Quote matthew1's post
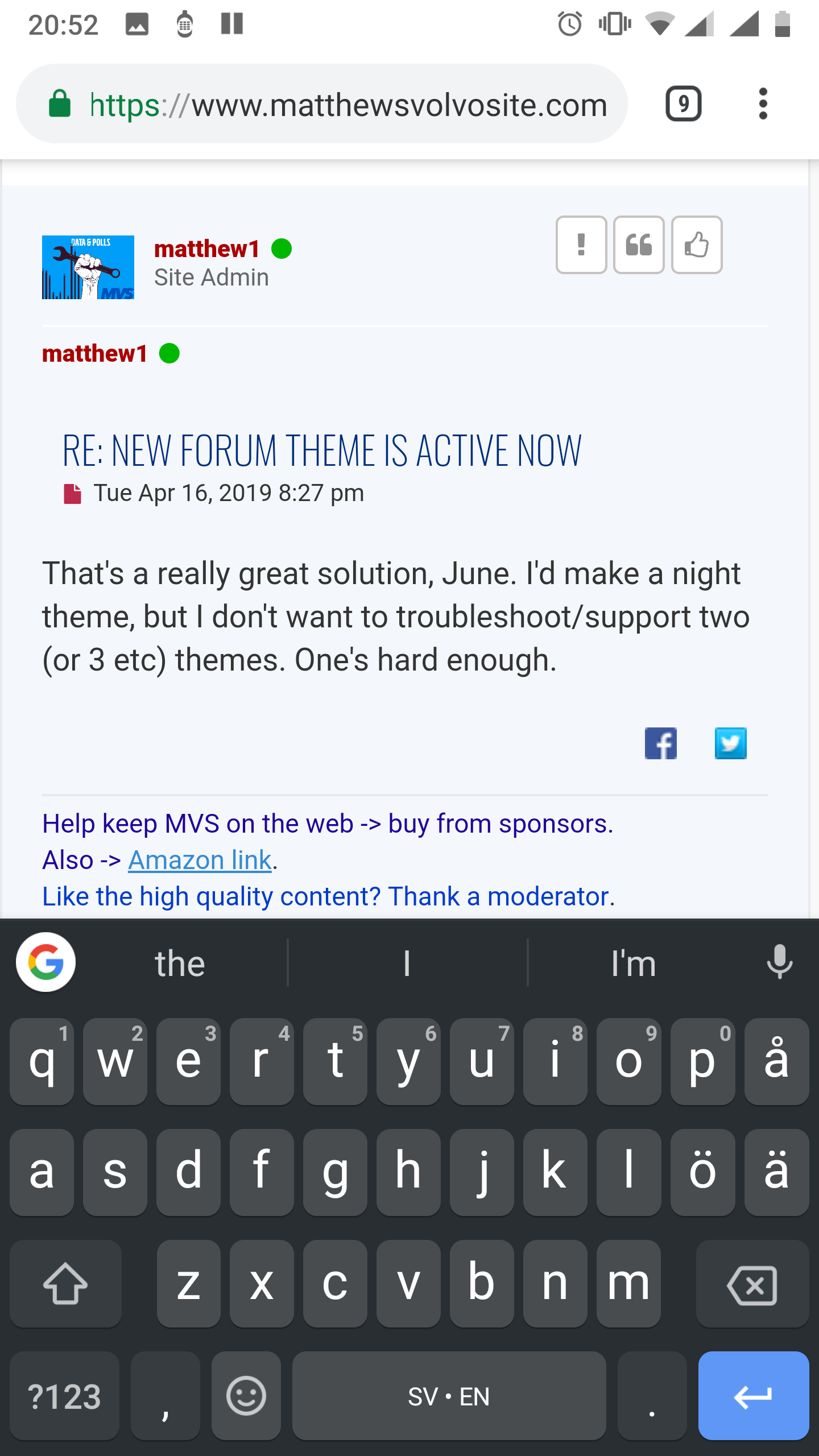The image size is (819, 1456). 638,245
